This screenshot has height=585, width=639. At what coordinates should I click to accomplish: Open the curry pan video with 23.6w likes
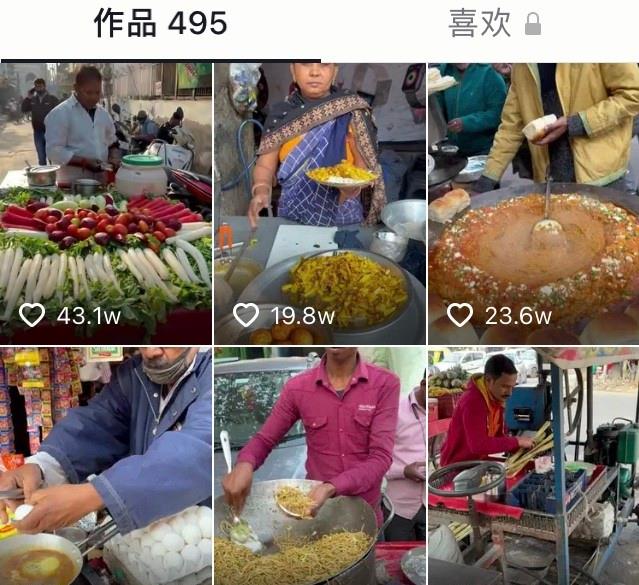(x=533, y=204)
